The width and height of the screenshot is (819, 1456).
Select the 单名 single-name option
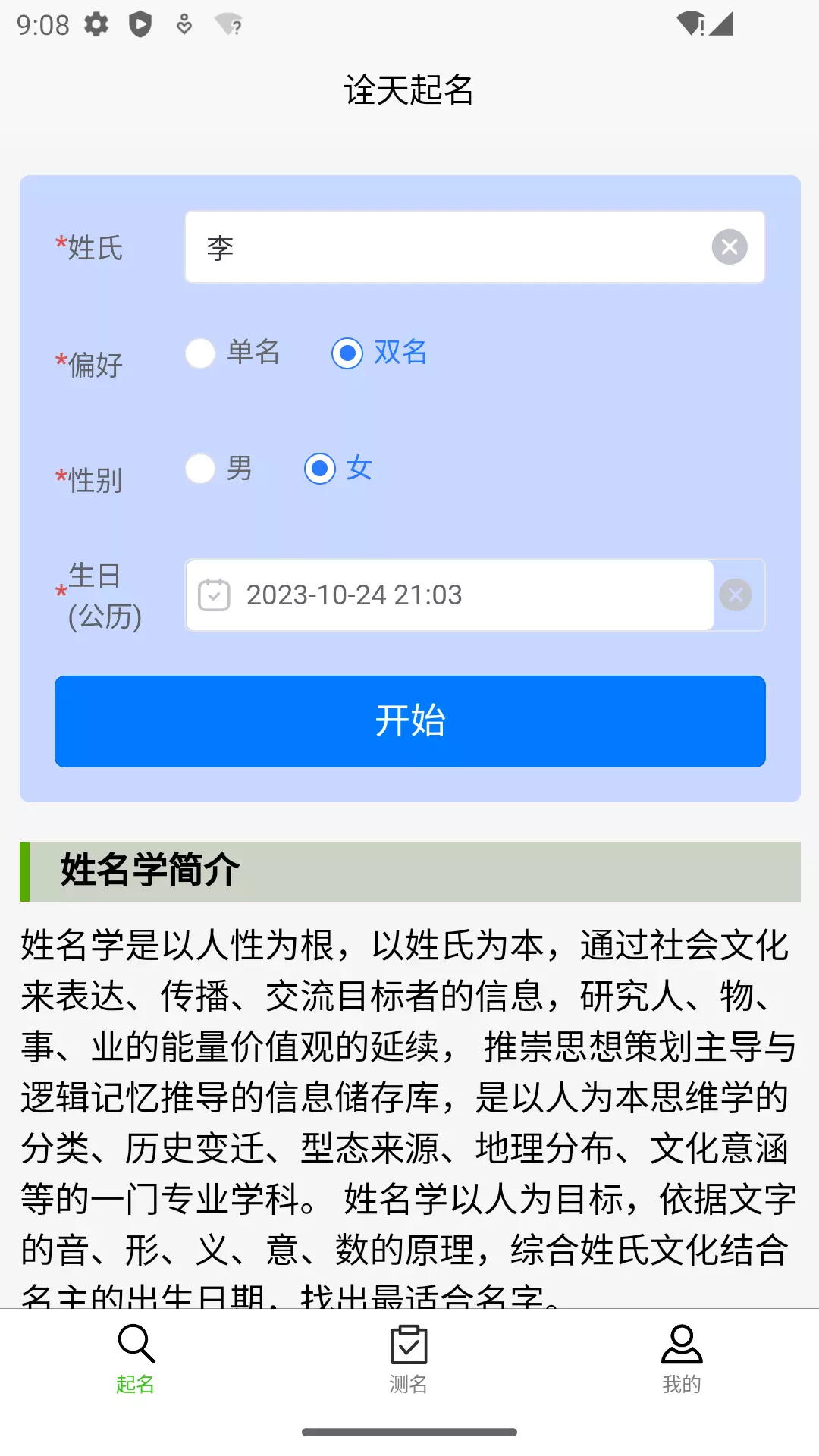pos(233,353)
